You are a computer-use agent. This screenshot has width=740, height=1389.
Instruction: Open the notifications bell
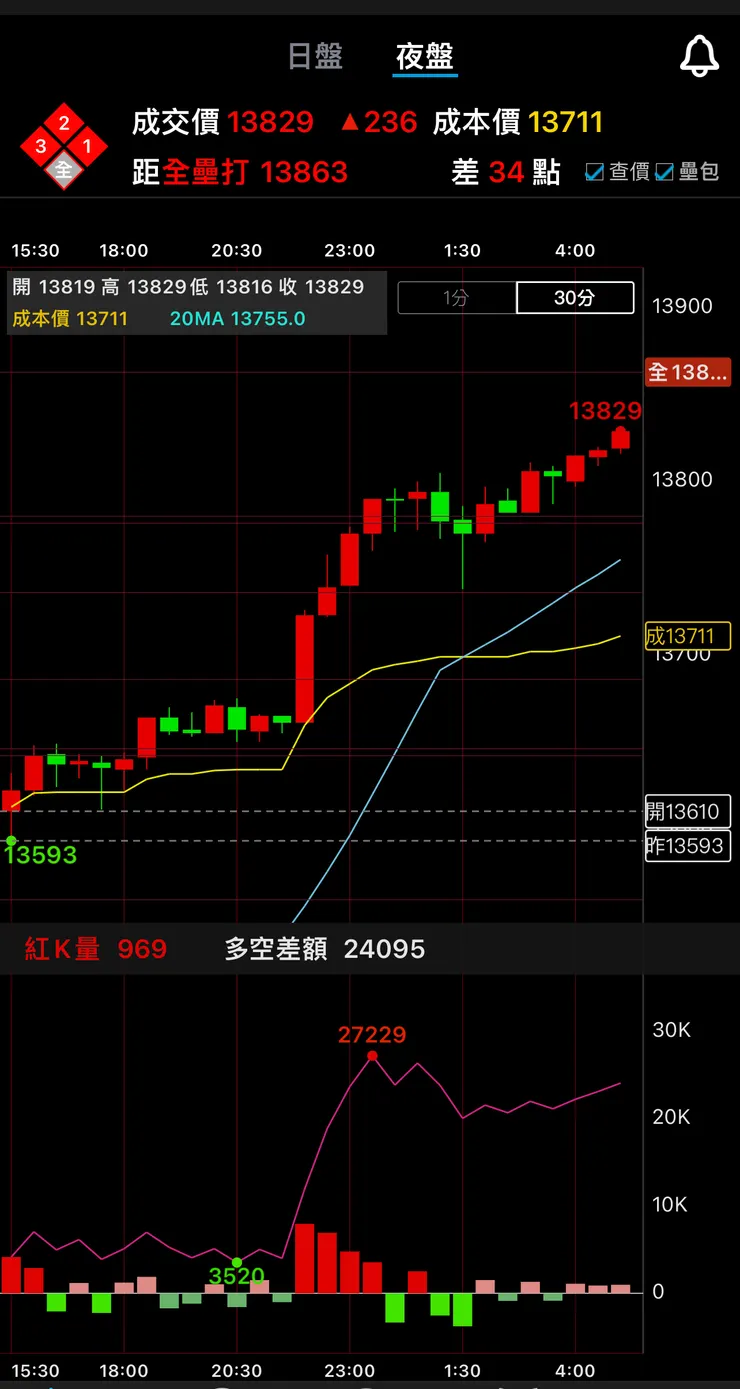pos(699,55)
